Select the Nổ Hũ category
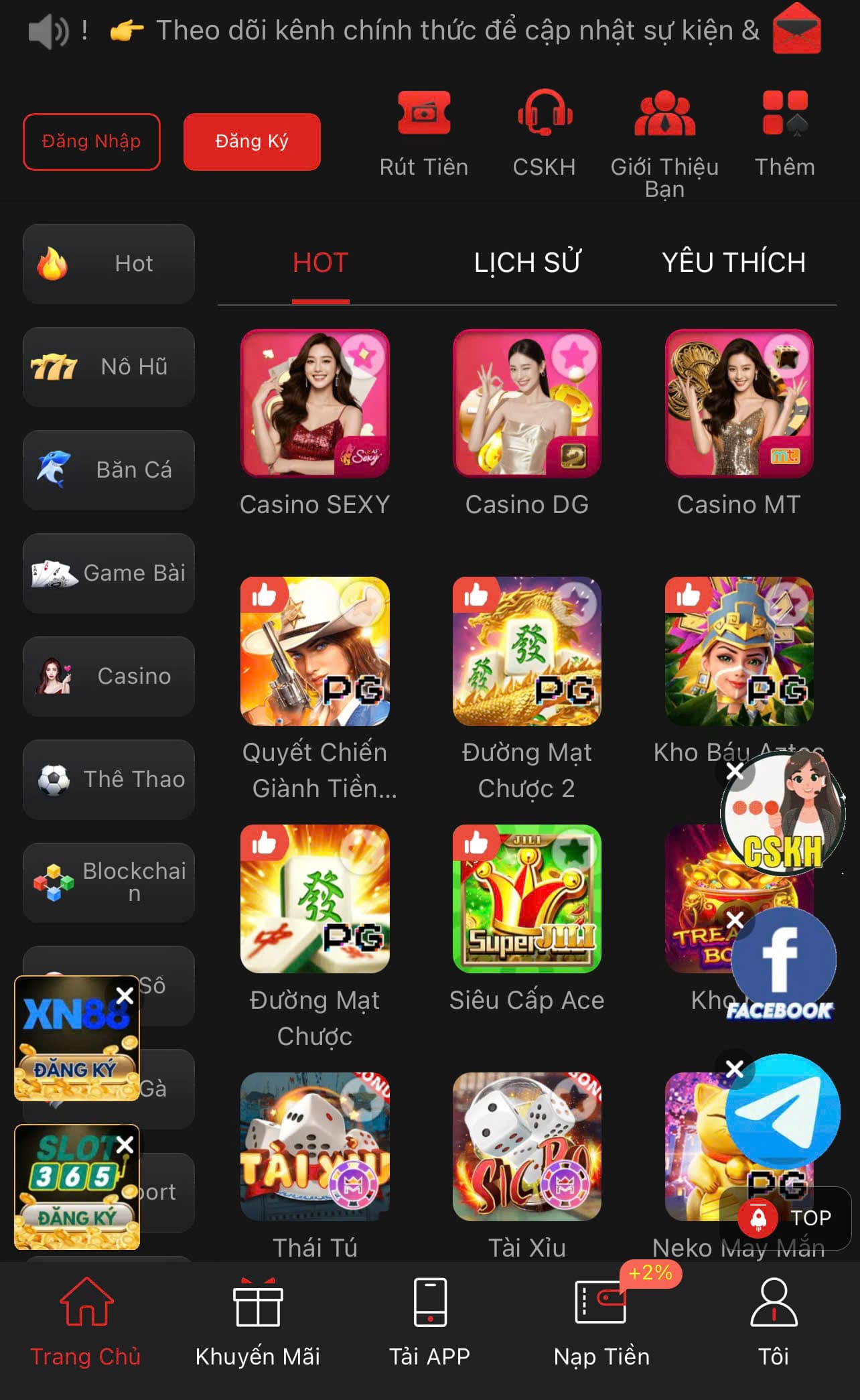The height and width of the screenshot is (1400, 860). 109,366
